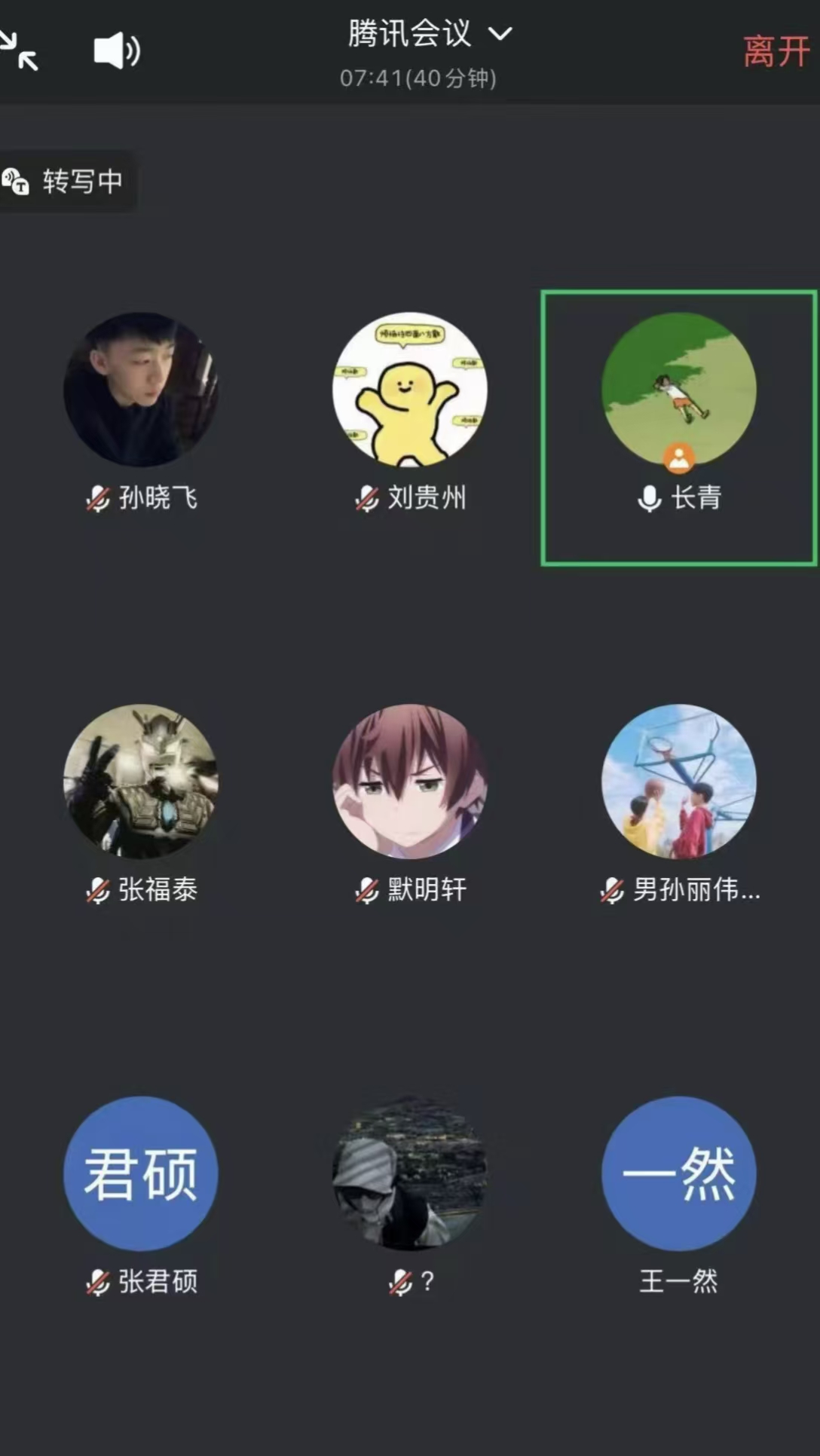The width and height of the screenshot is (820, 1456).
Task: Select the participant named ?
Action: [410, 1173]
